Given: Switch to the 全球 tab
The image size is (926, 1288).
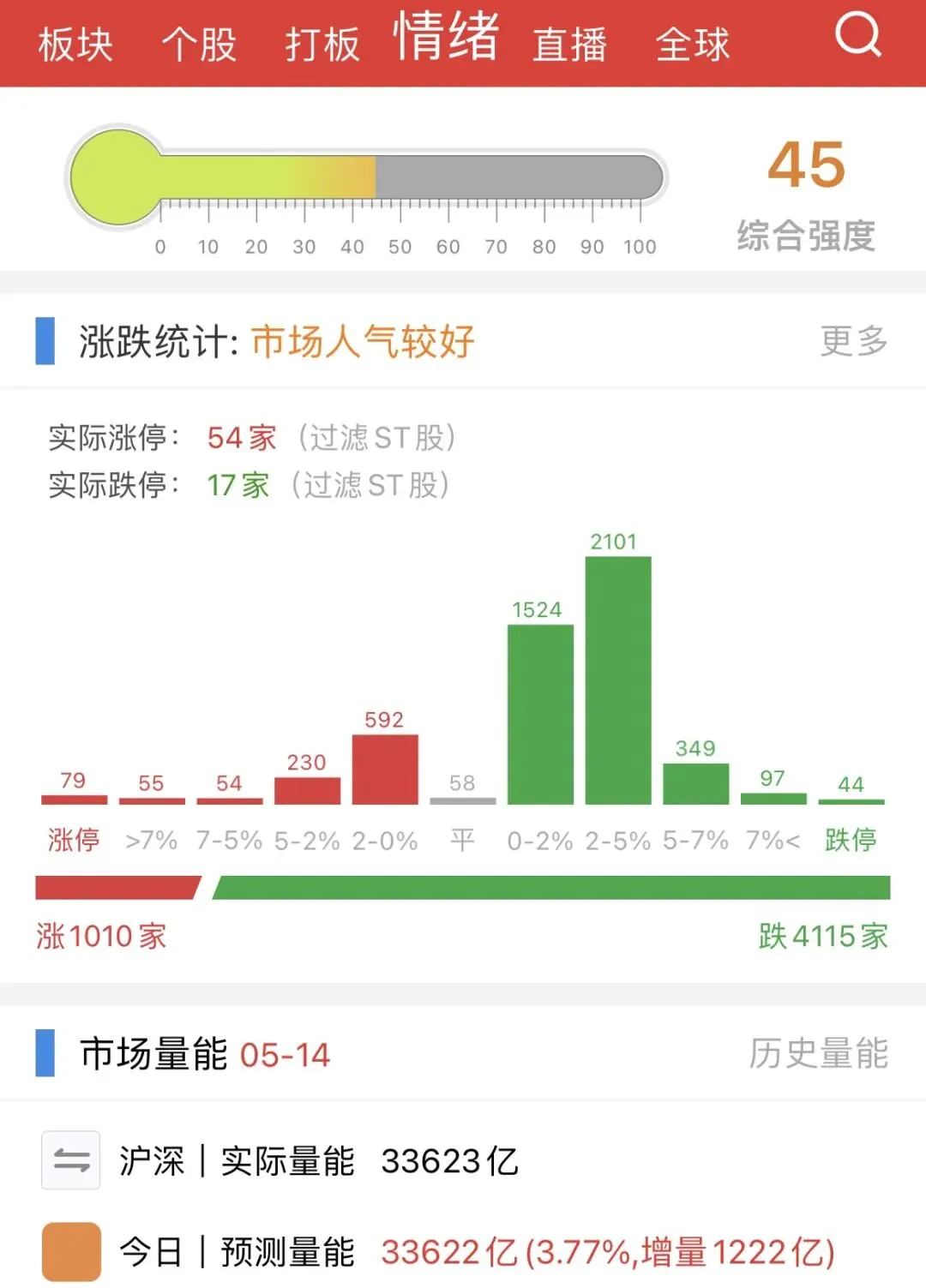Looking at the screenshot, I should (693, 44).
